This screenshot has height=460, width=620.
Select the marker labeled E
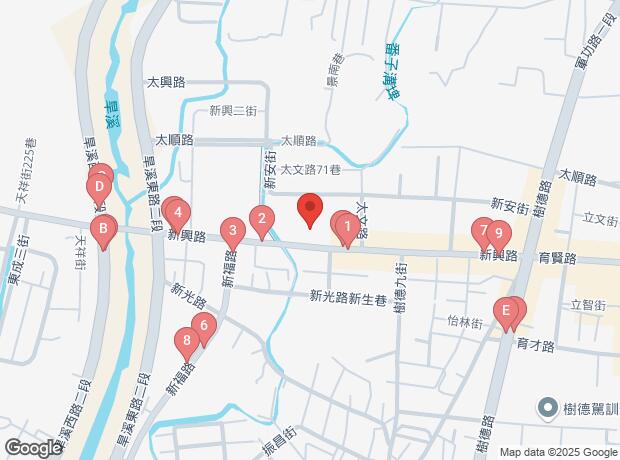(507, 310)
